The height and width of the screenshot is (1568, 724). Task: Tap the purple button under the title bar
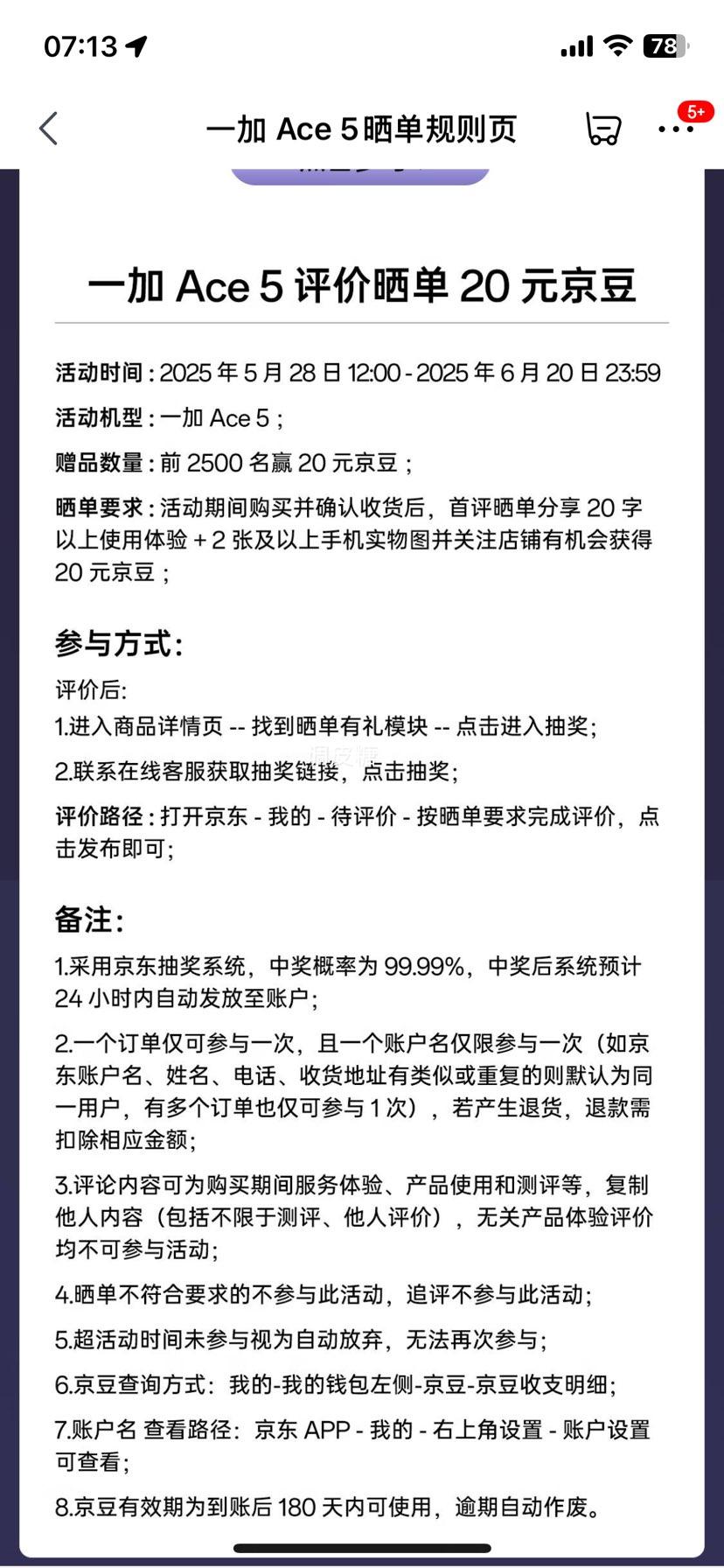pos(360,176)
